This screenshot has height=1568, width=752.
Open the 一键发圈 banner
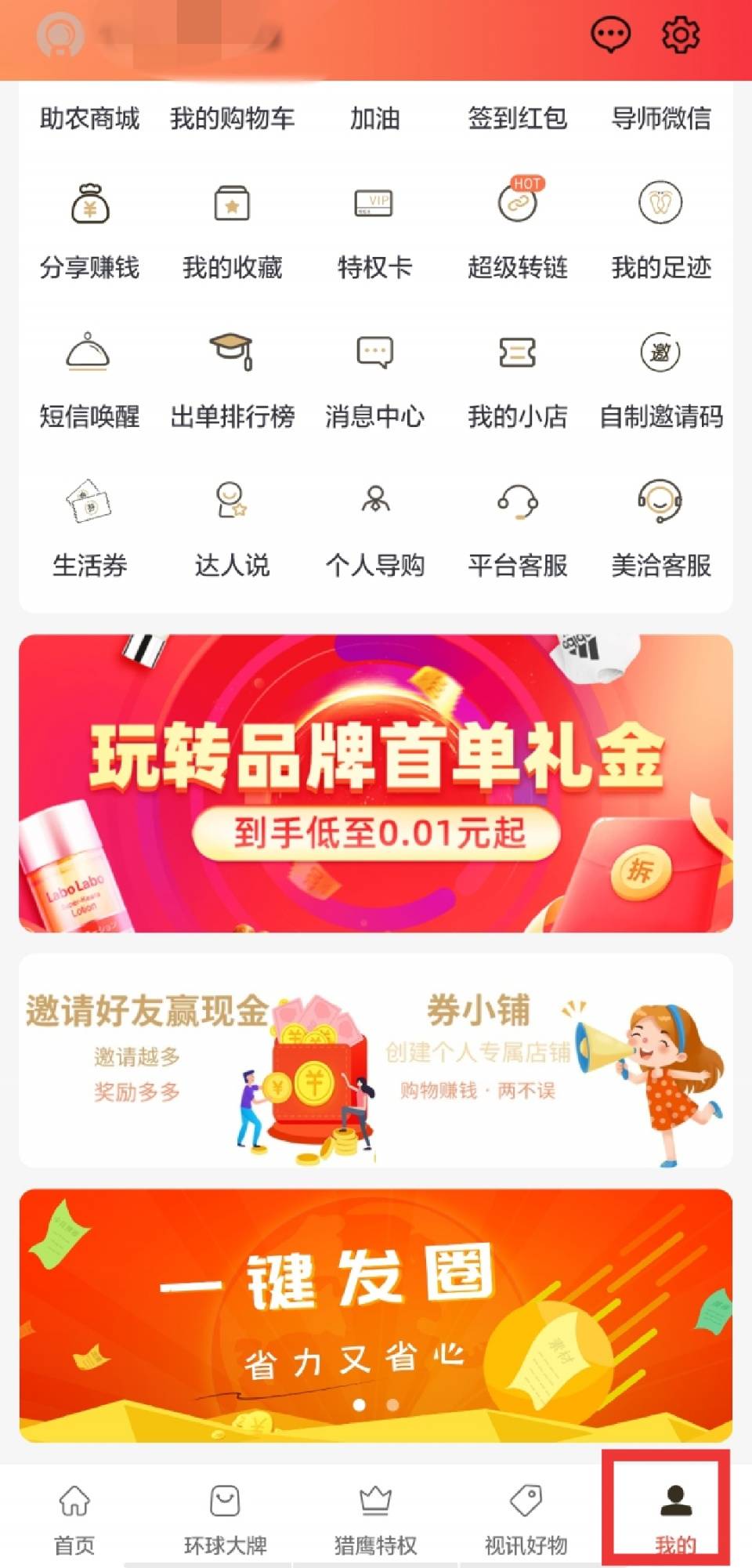[x=376, y=1316]
